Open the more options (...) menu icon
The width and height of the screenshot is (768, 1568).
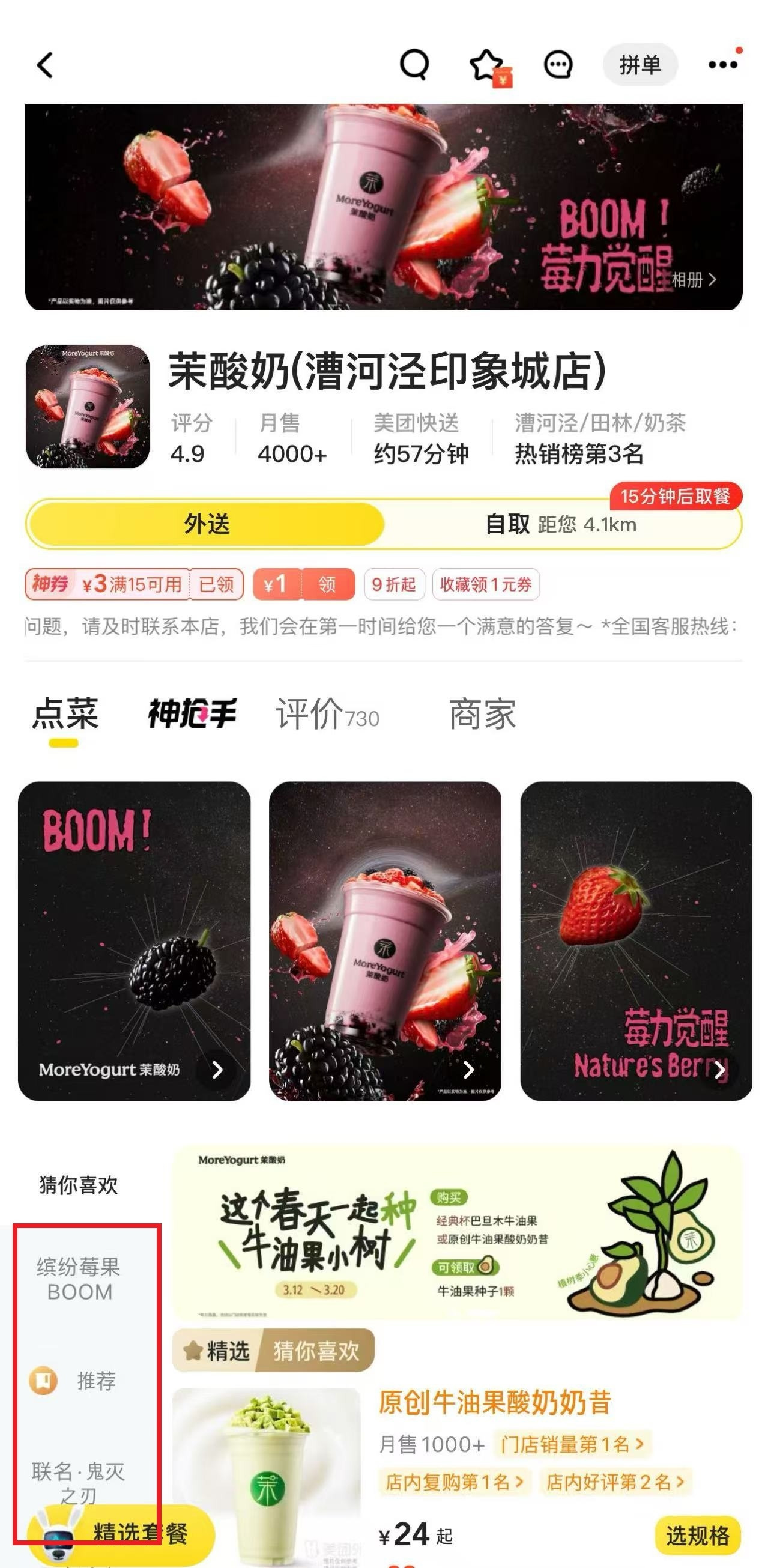721,65
